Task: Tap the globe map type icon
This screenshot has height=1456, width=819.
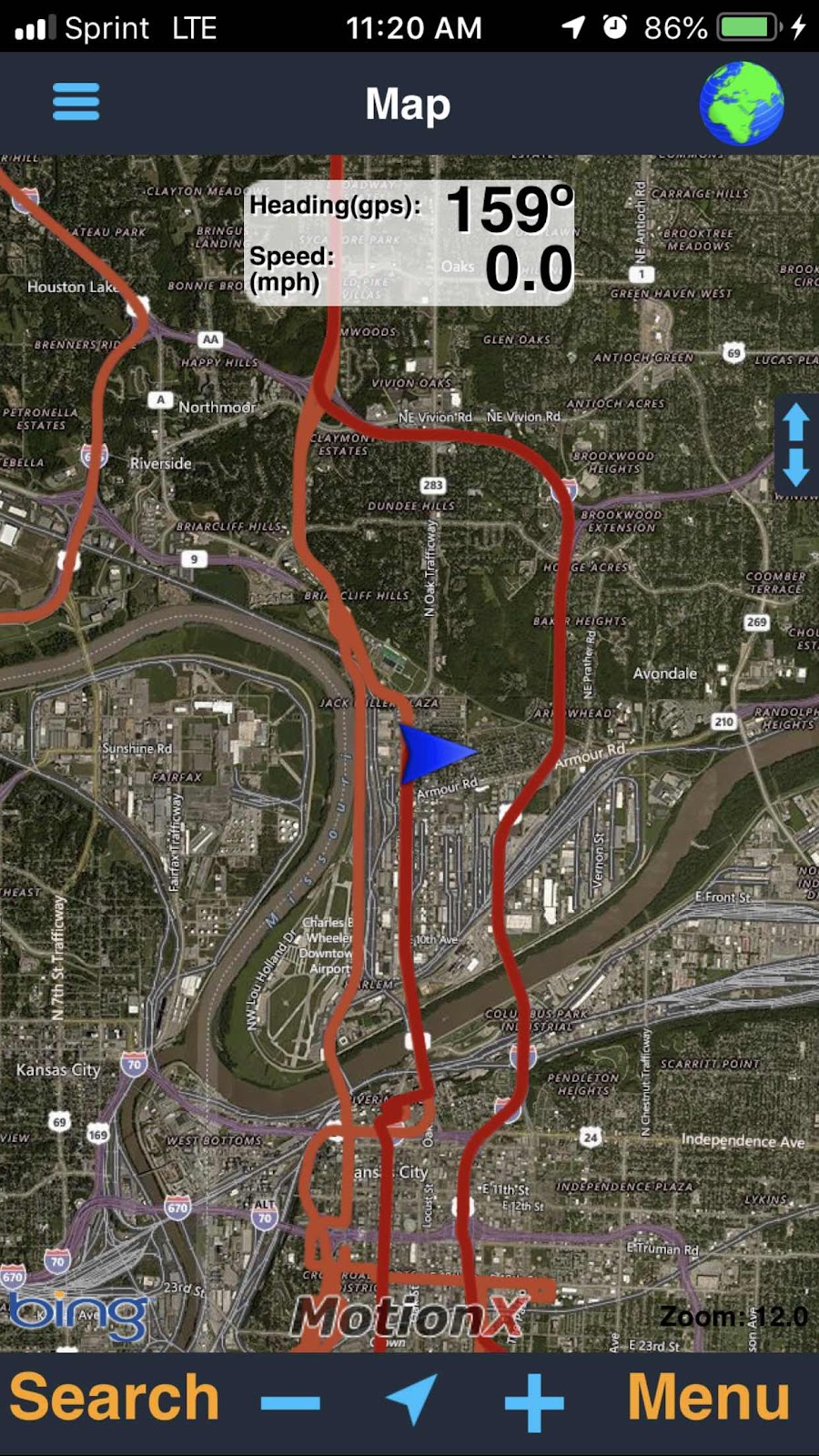Action: (x=742, y=104)
